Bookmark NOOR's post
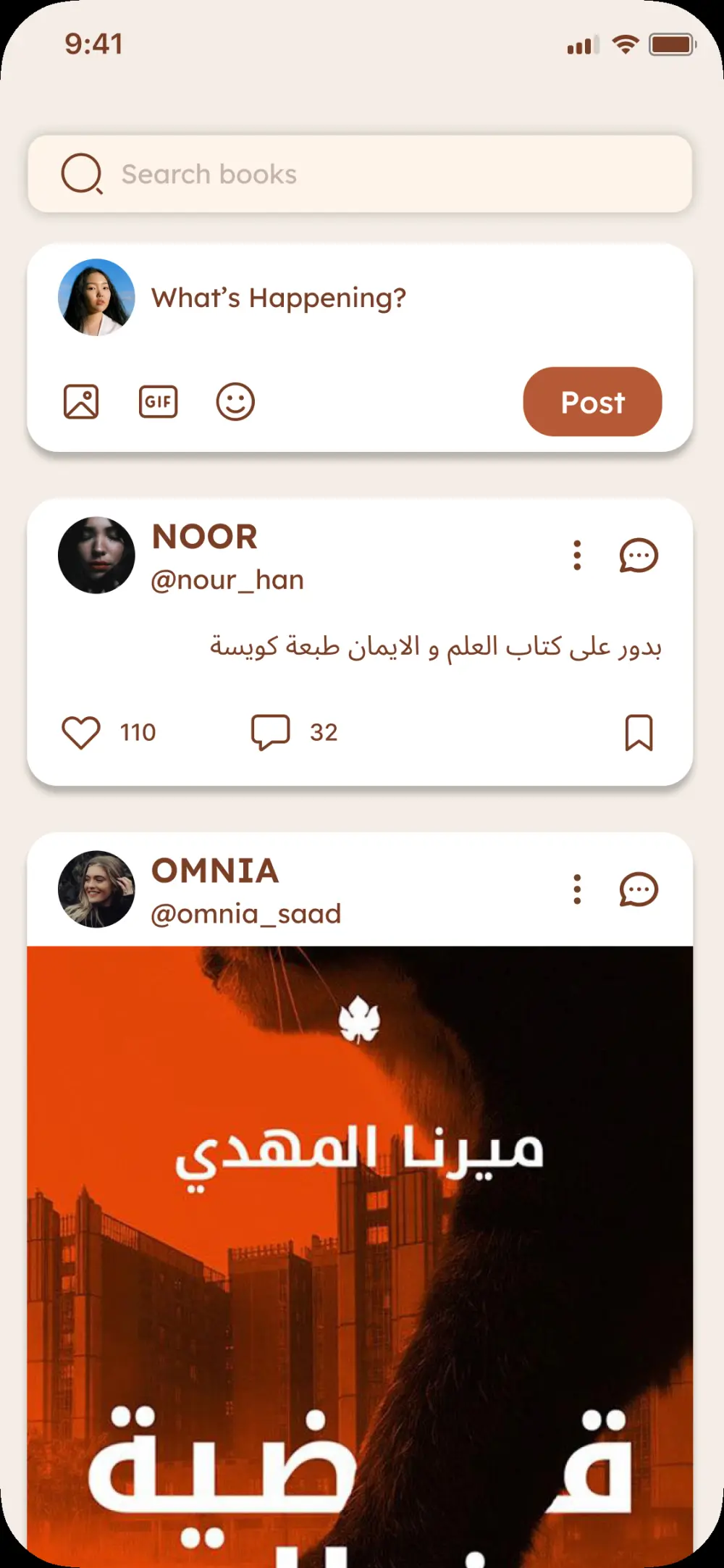This screenshot has height=1568, width=724. coord(640,731)
